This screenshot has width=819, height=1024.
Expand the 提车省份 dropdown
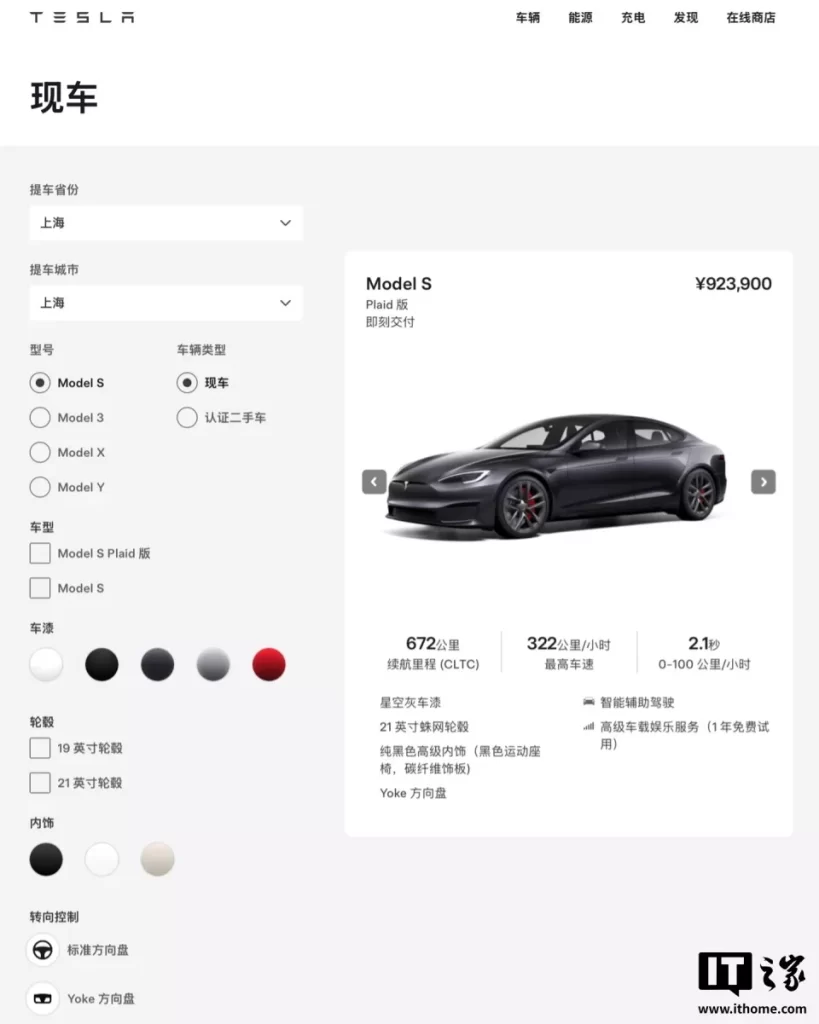[x=166, y=223]
